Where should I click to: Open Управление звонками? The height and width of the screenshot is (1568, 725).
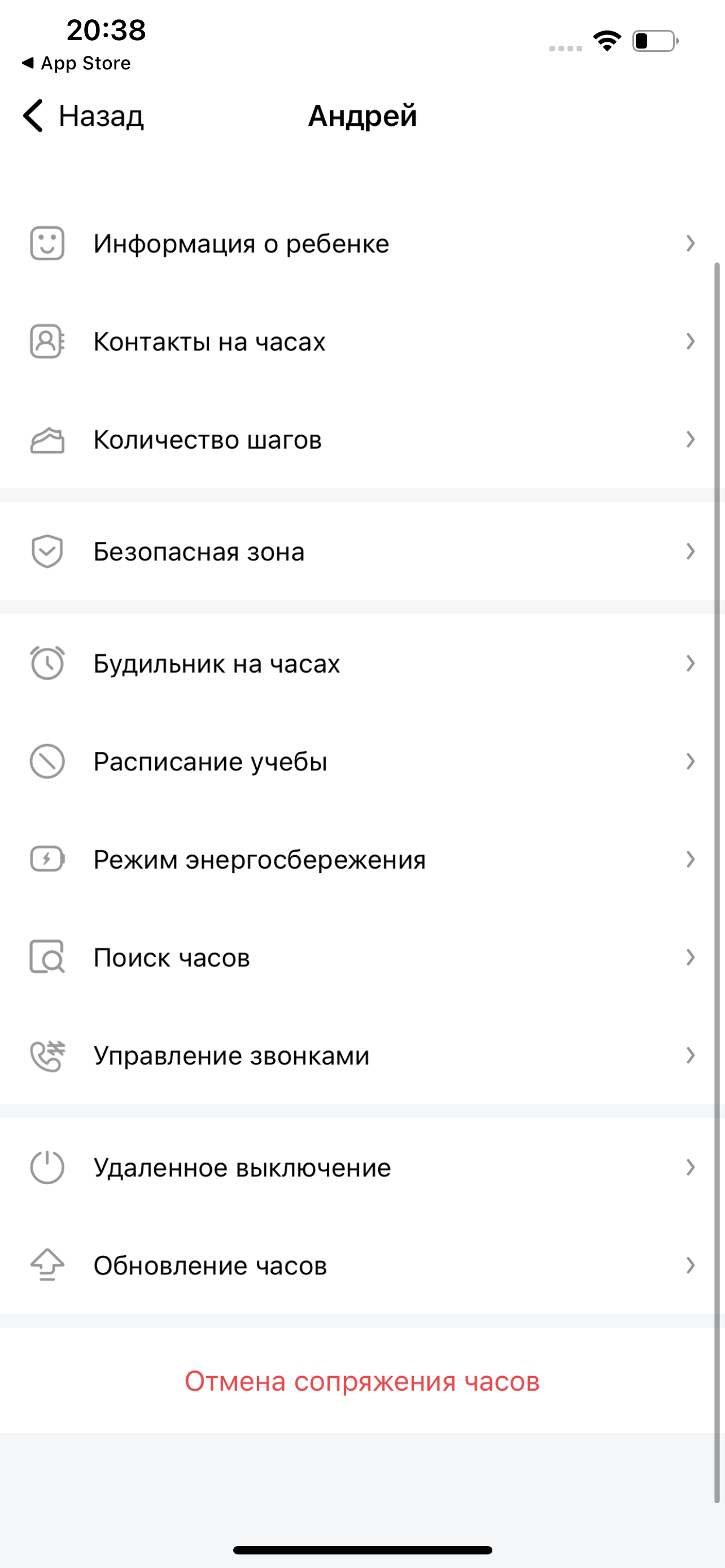click(x=362, y=1055)
